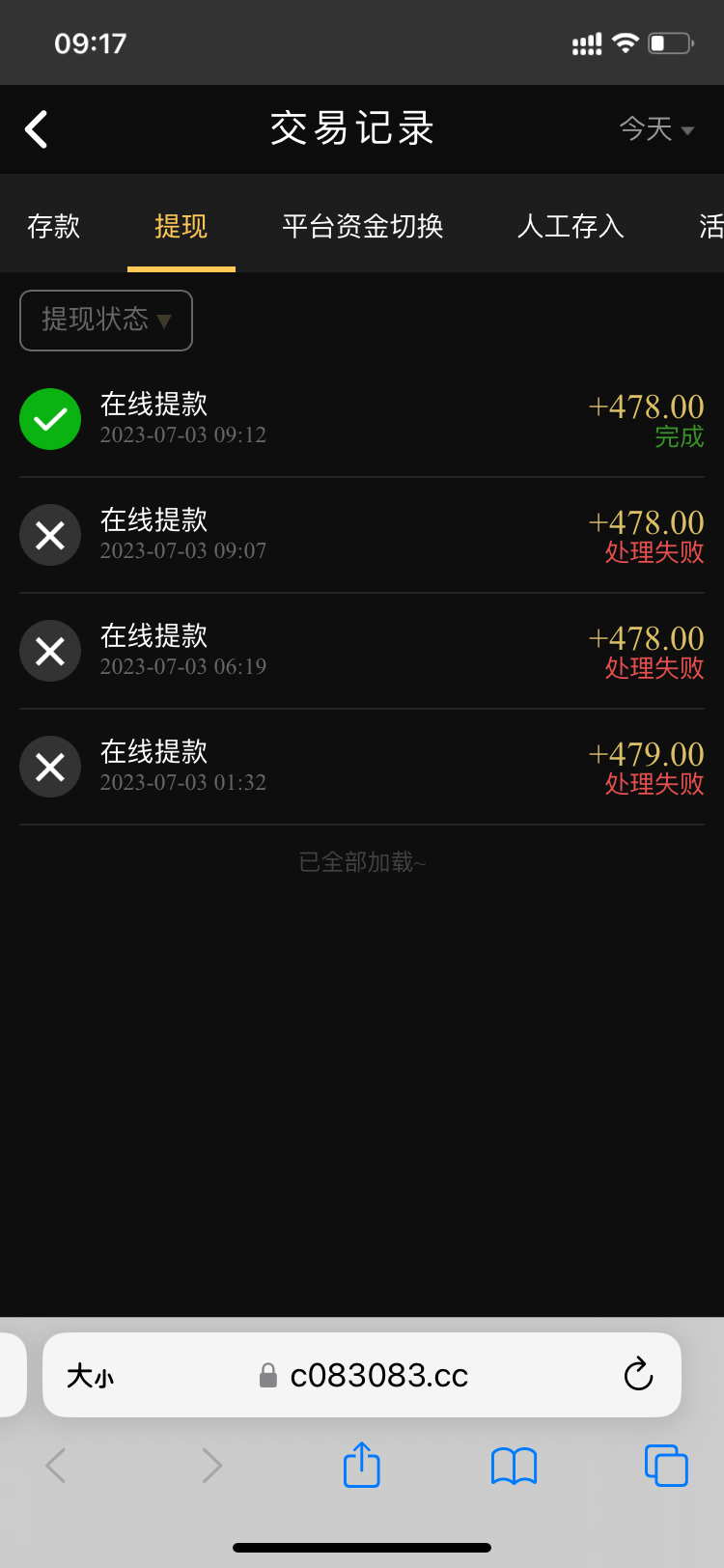Select the 提现 tab
The width and height of the screenshot is (724, 1568).
pyautogui.click(x=181, y=226)
